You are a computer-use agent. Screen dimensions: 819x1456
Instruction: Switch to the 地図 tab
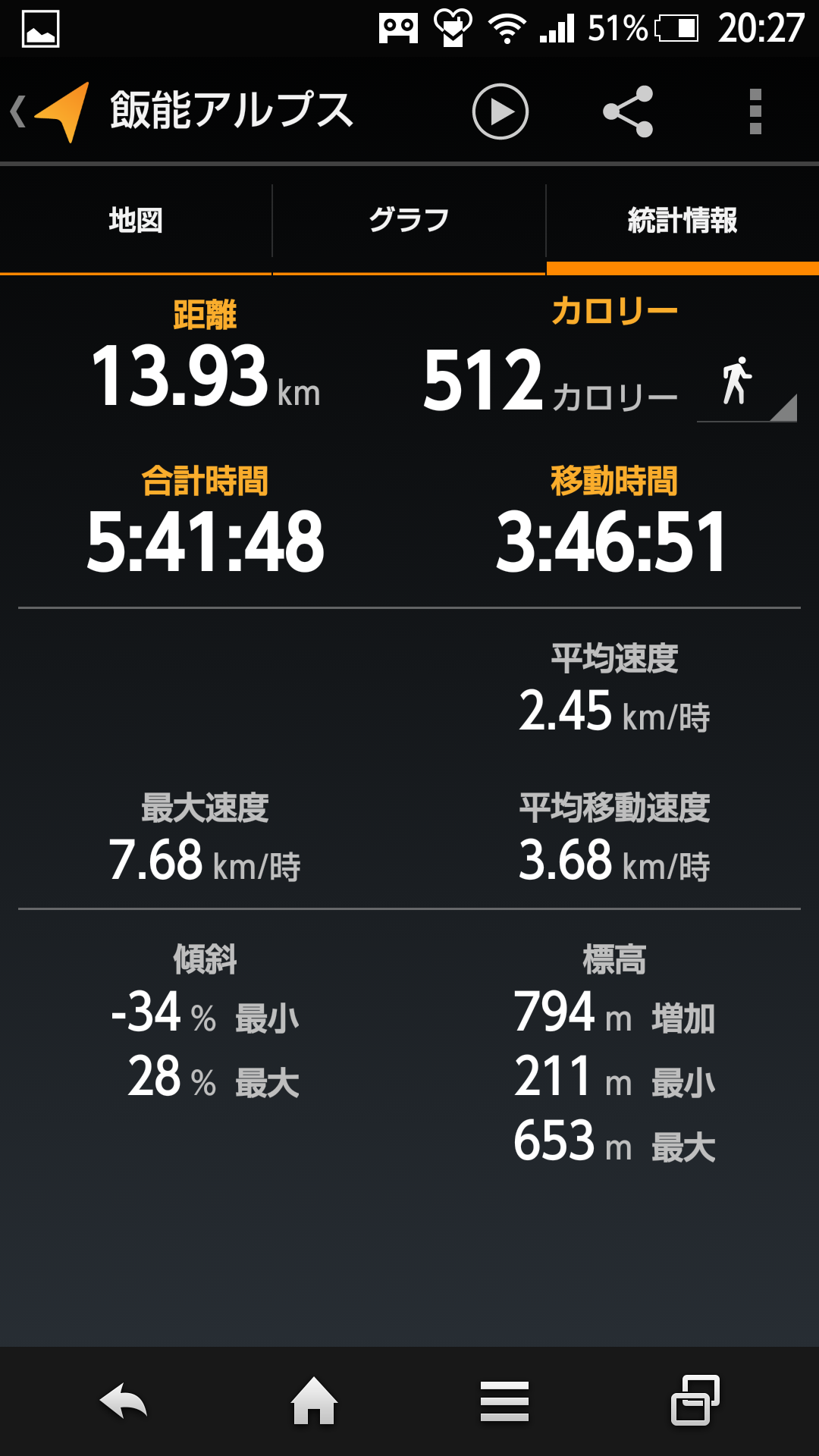136,221
